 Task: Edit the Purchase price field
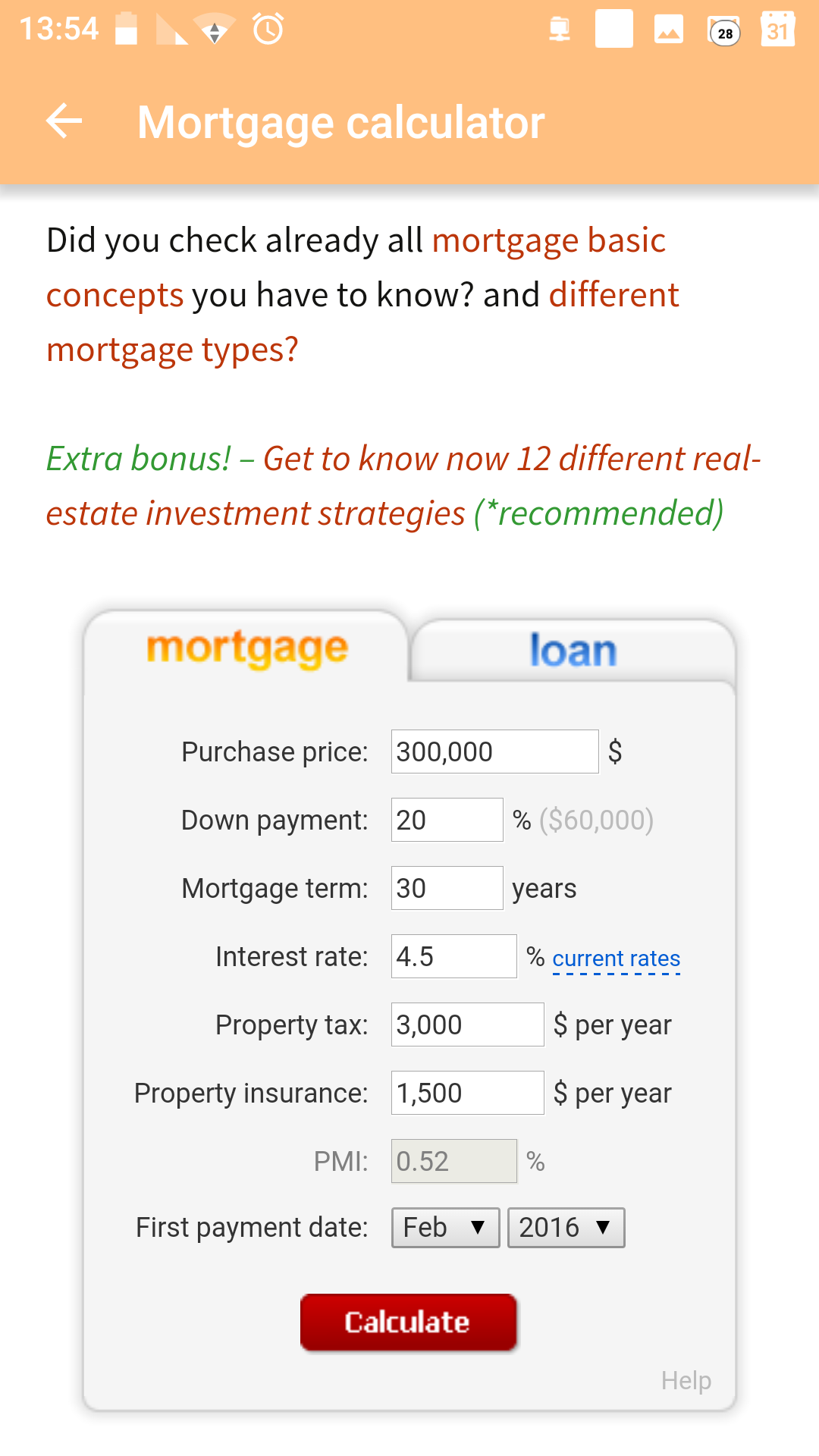[494, 752]
